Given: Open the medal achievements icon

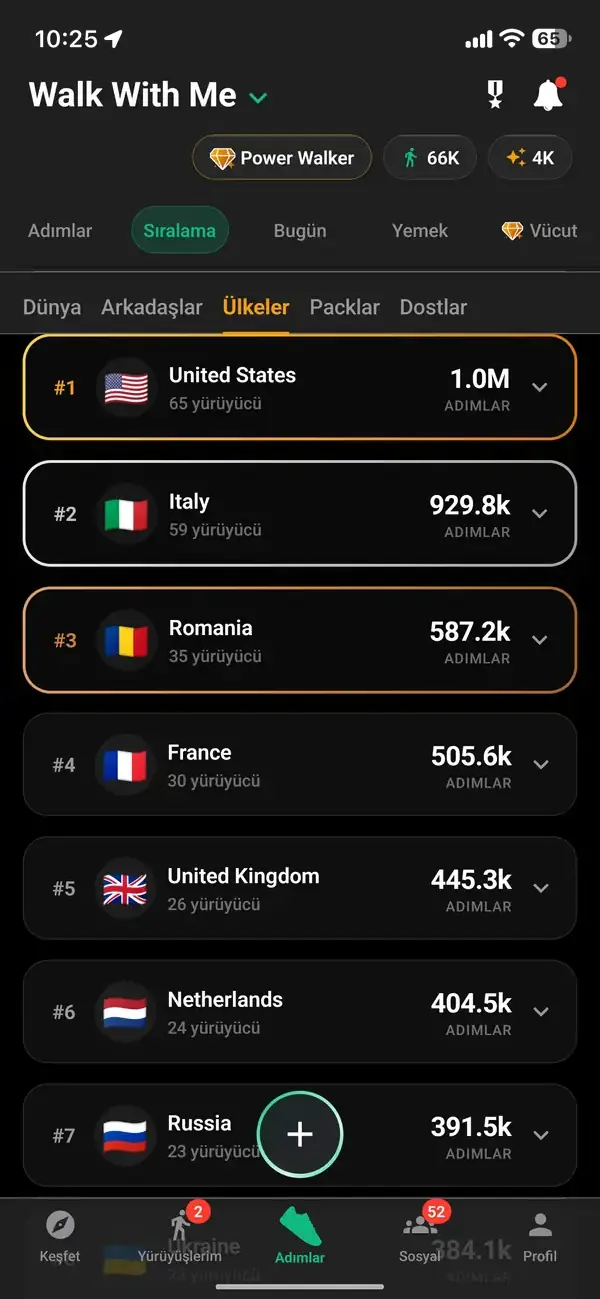Looking at the screenshot, I should 495,95.
